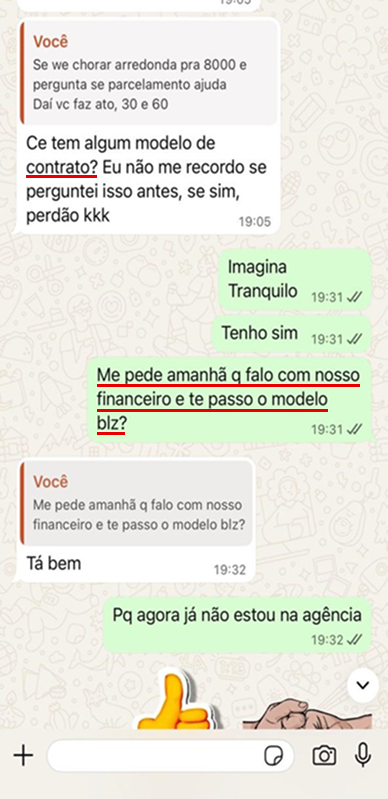
Task: Open the attachment plus menu
Action: (23, 756)
